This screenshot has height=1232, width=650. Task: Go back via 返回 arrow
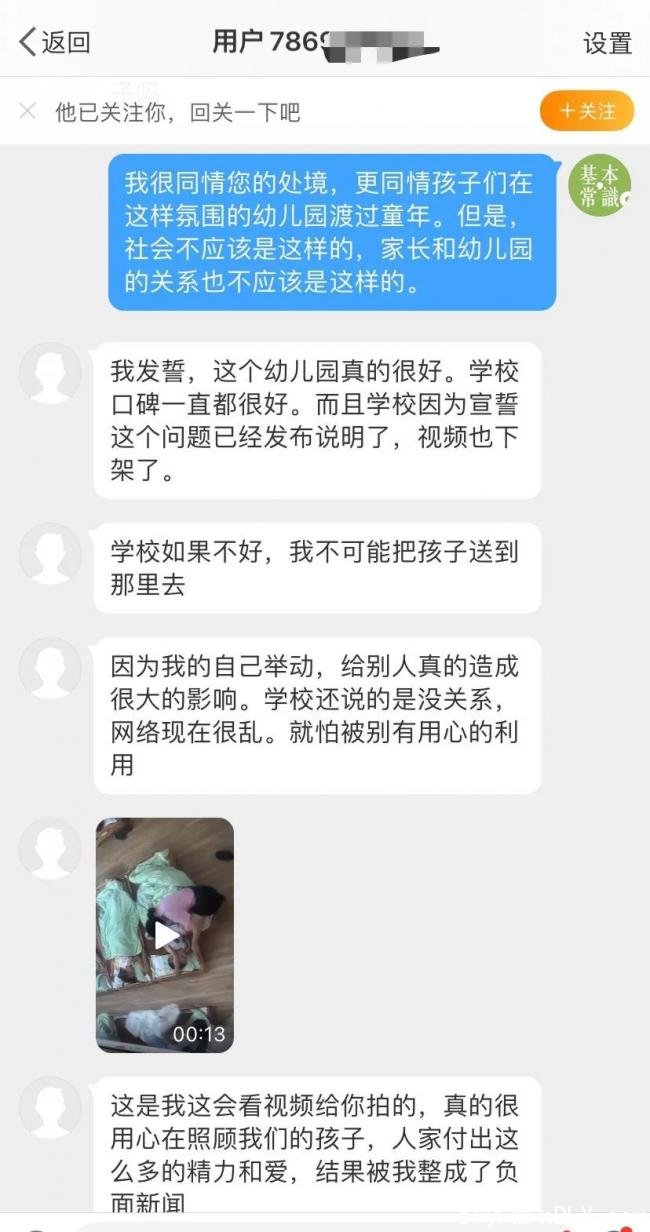(54, 42)
